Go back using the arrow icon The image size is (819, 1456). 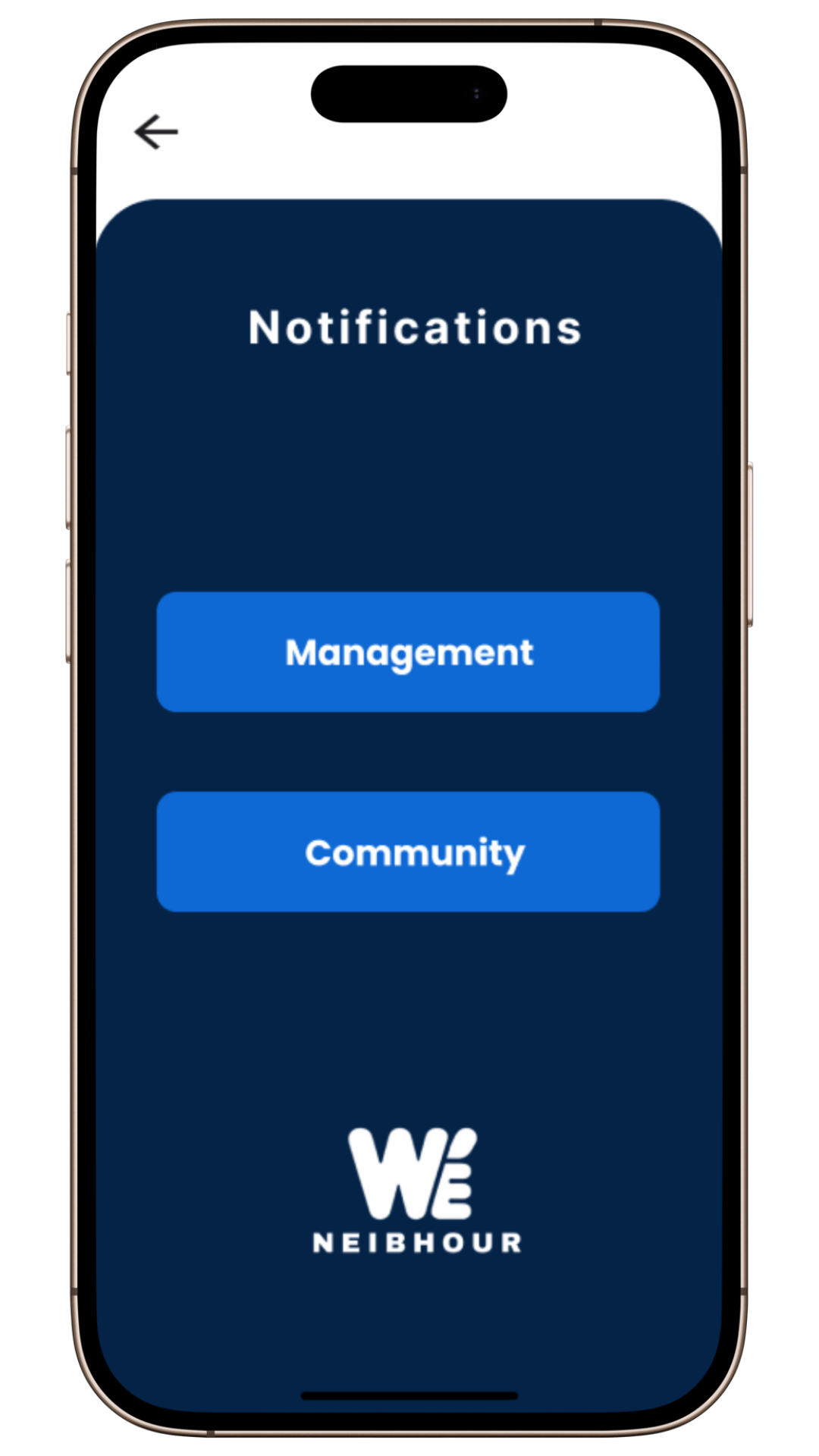pos(156,132)
